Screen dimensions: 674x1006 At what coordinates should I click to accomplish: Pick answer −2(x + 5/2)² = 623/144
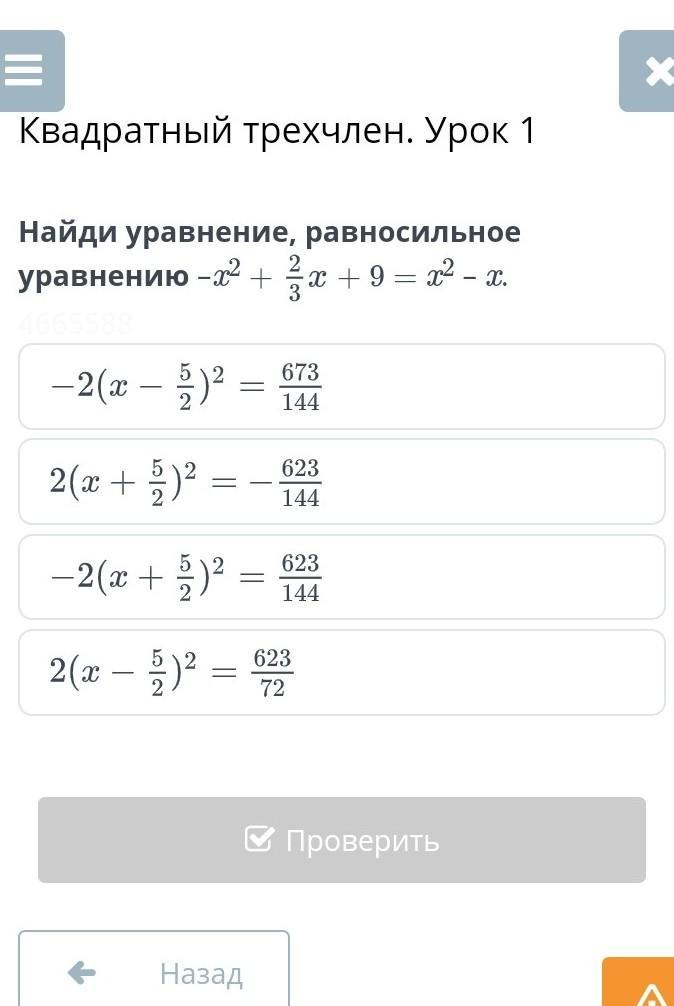pyautogui.click(x=341, y=577)
